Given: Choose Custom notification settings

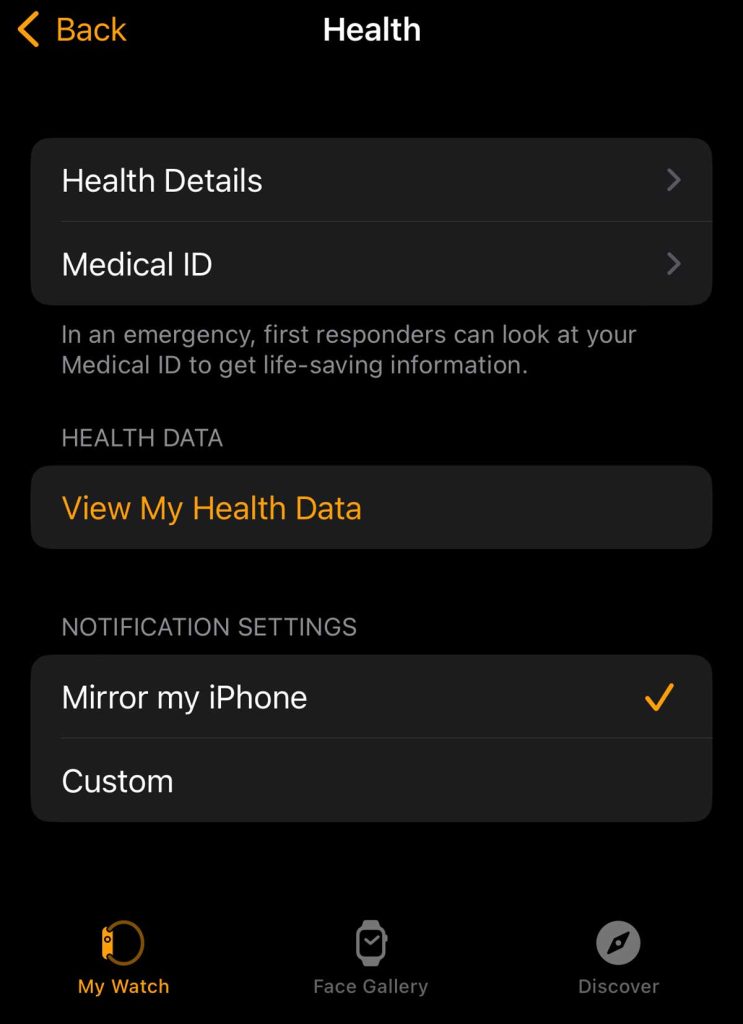Looking at the screenshot, I should (x=371, y=781).
